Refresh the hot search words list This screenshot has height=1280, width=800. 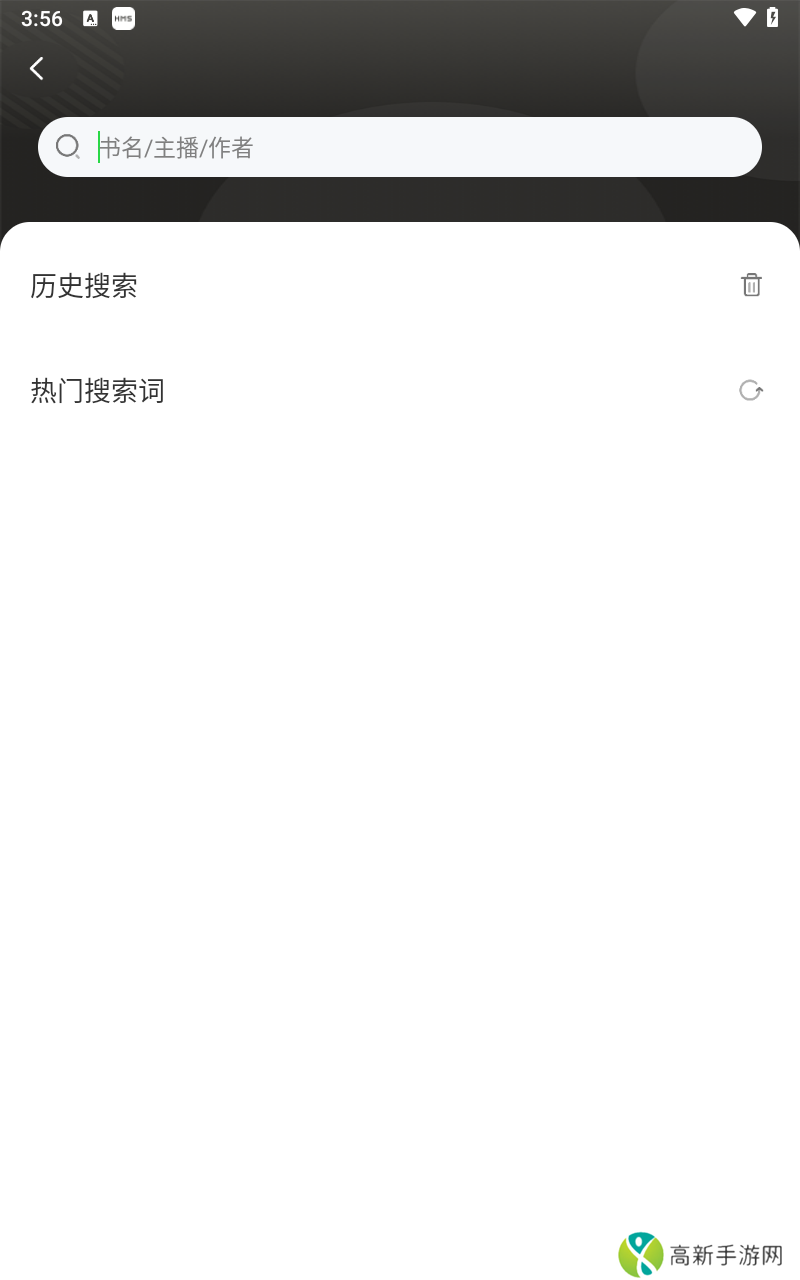(751, 390)
